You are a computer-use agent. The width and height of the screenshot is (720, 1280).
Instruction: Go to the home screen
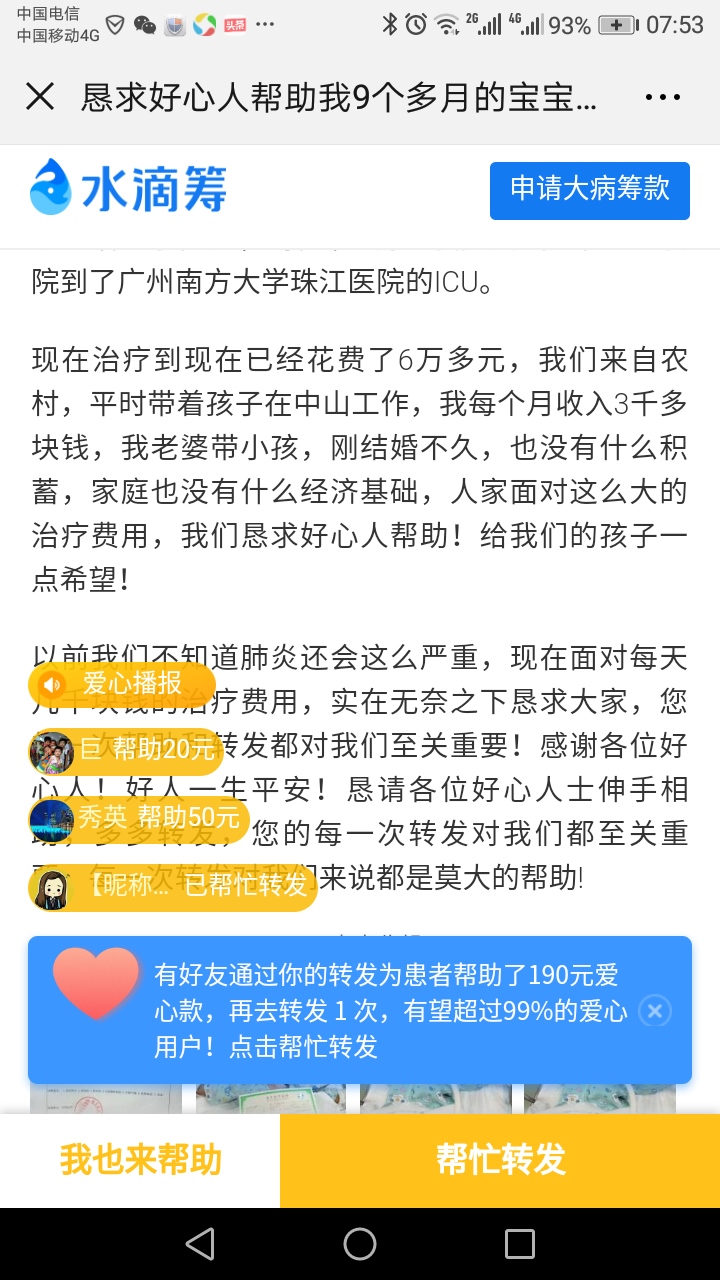coord(360,1244)
